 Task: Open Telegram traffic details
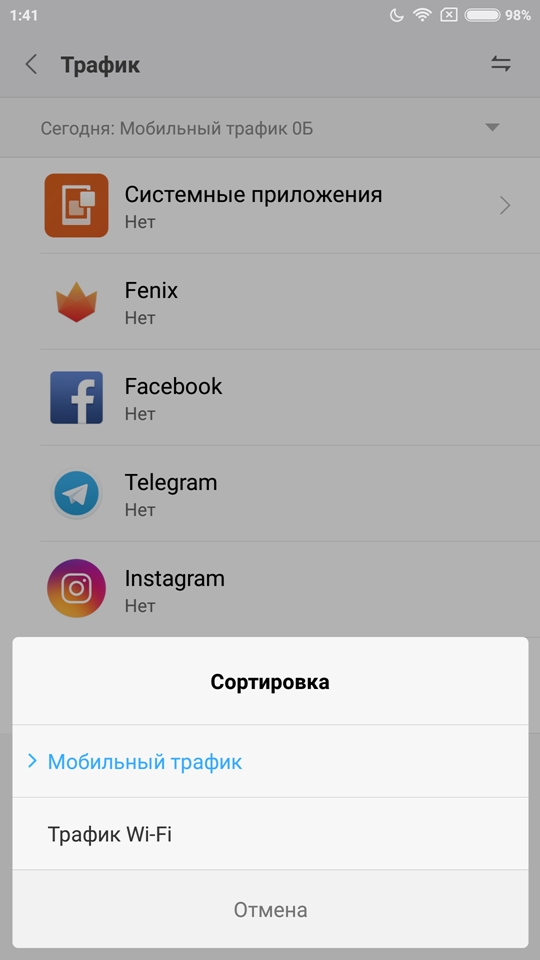270,493
